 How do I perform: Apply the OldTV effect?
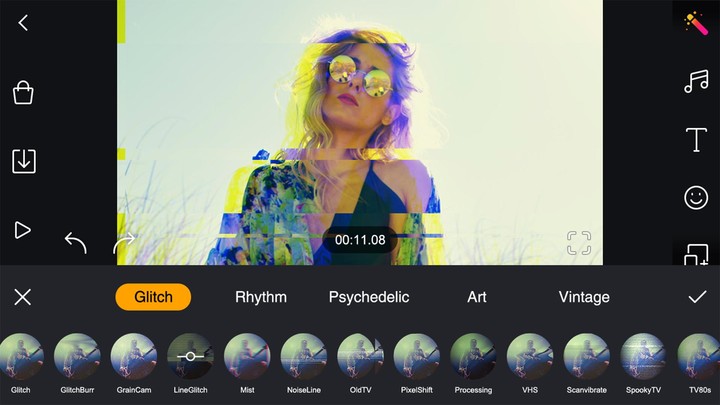[x=360, y=358]
